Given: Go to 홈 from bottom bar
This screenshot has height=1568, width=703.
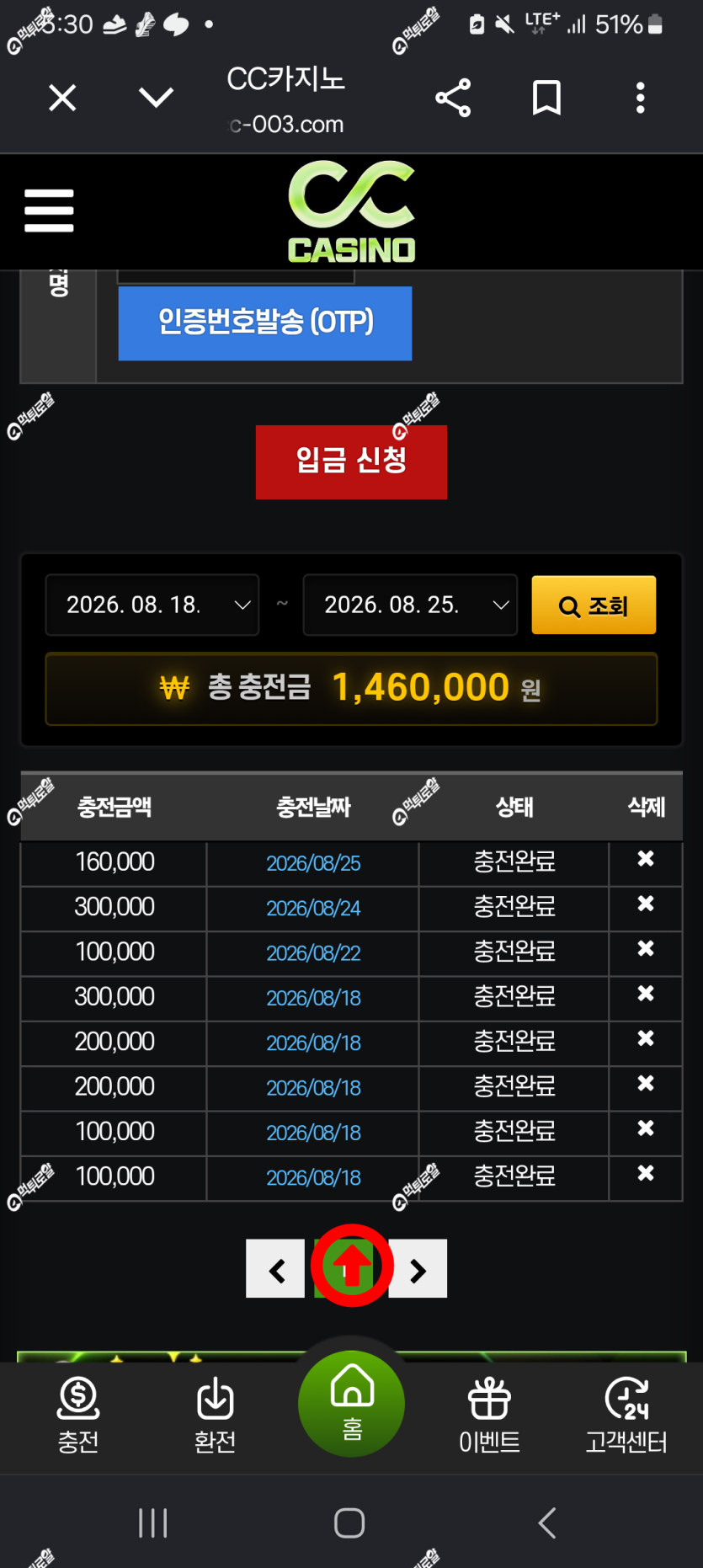Looking at the screenshot, I should click(351, 1403).
